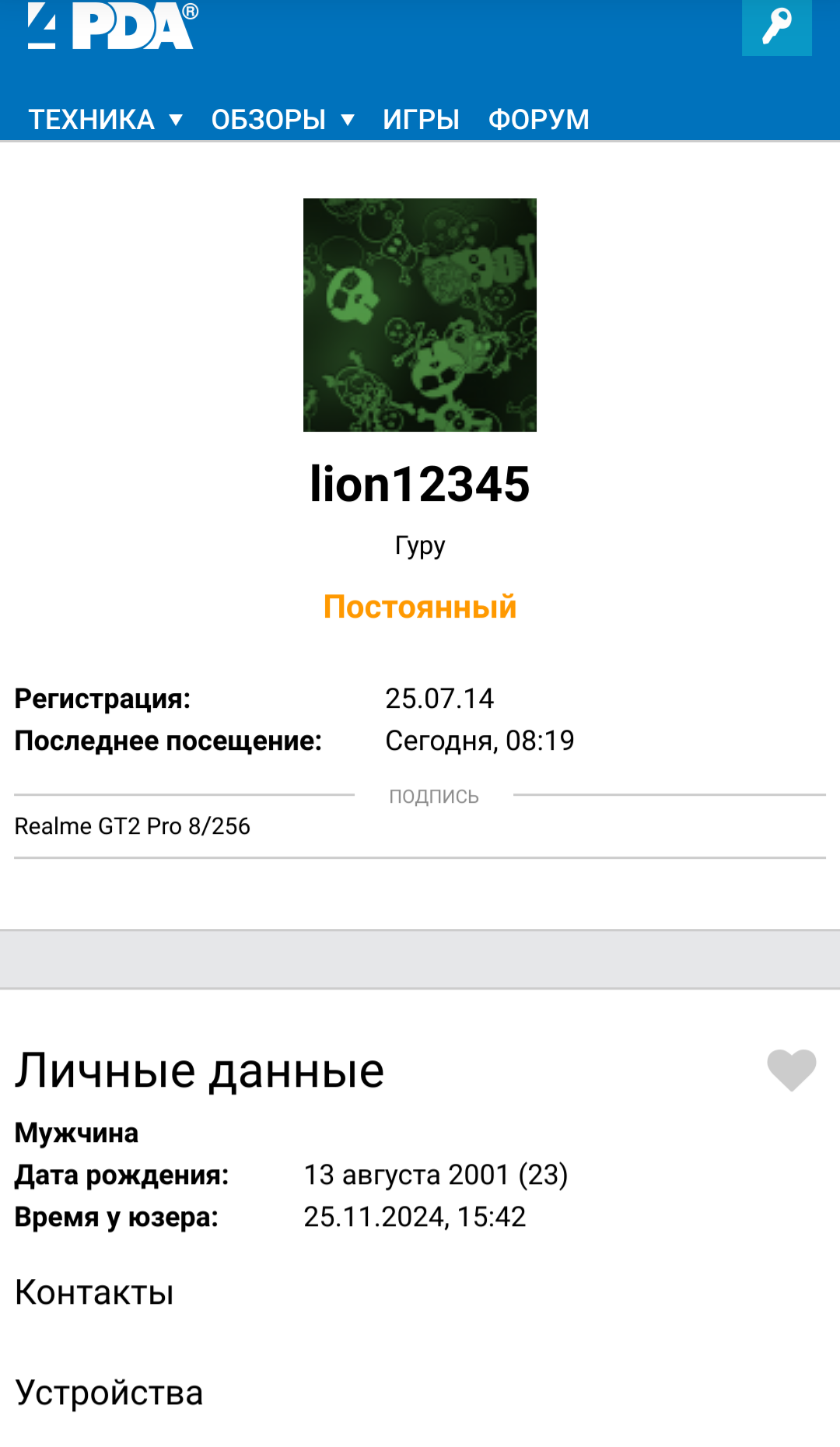Tap the key login icon
This screenshot has width=840, height=1447.
(776, 27)
